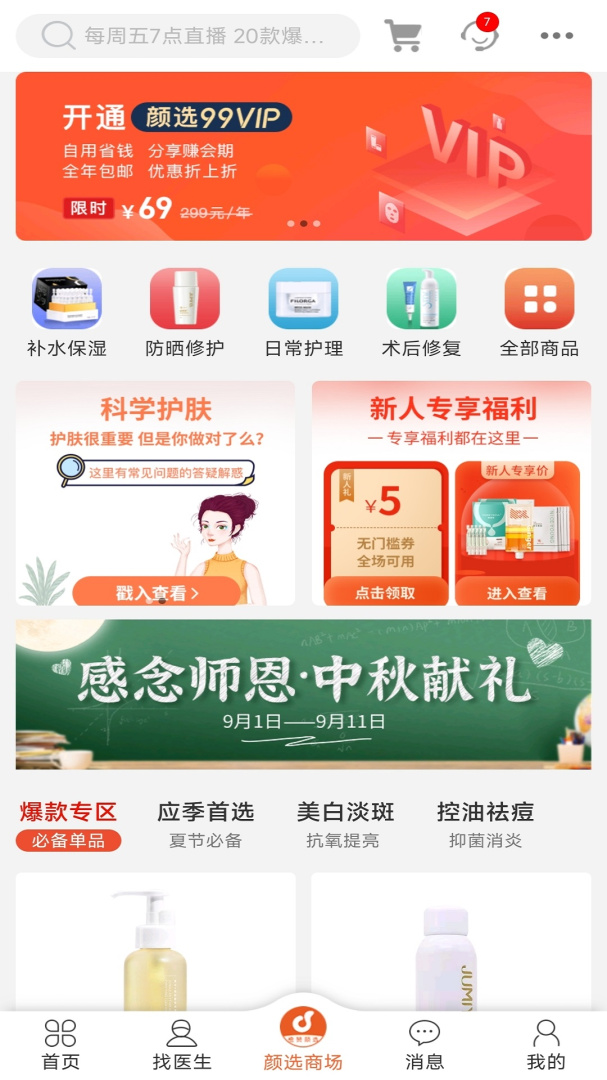Viewport: 607px width, 1080px height.
Task: Open the three-dot overflow menu
Action: pyautogui.click(x=557, y=36)
